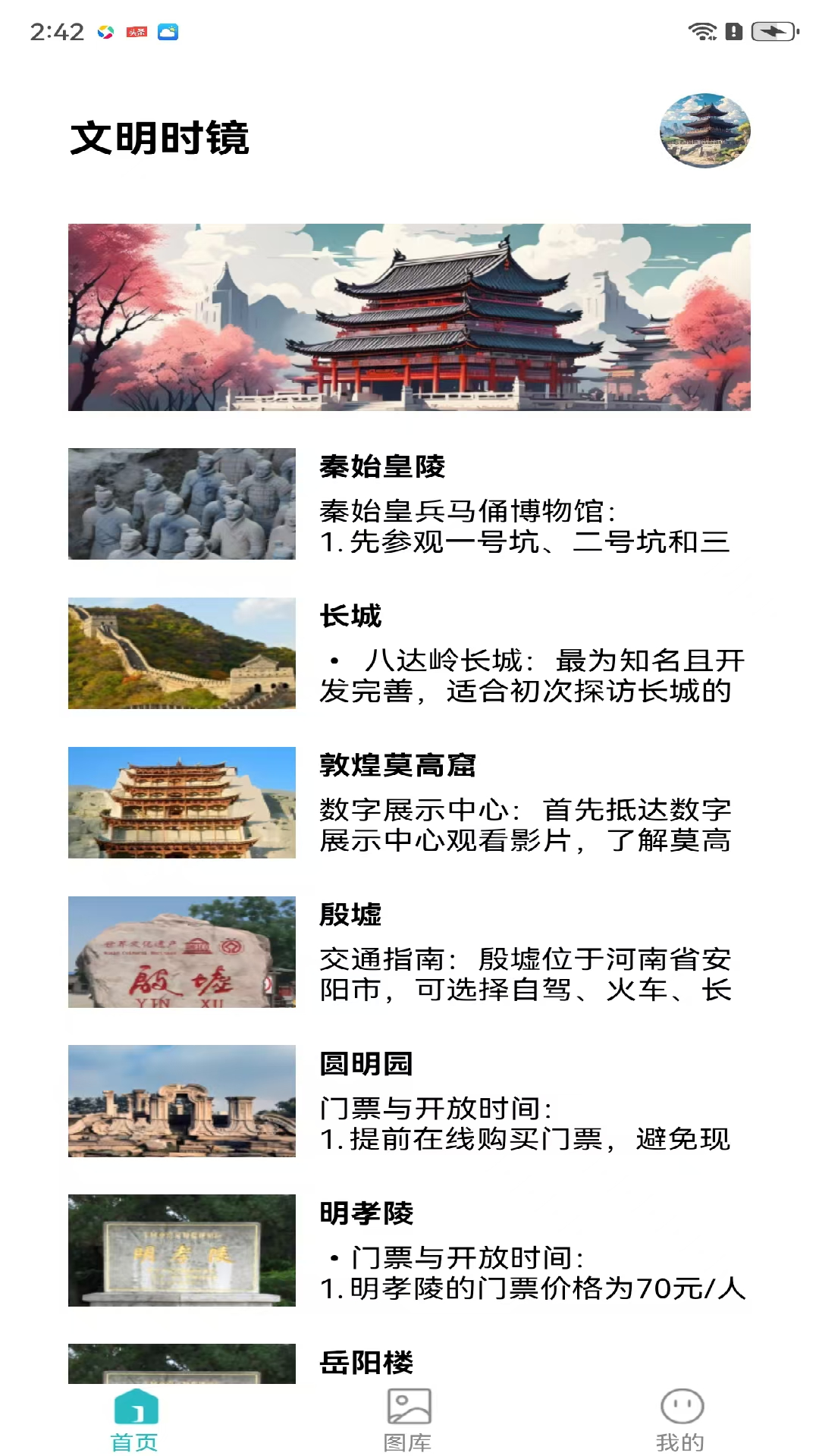
Task: Open the ancient palace banner
Action: (x=409, y=317)
